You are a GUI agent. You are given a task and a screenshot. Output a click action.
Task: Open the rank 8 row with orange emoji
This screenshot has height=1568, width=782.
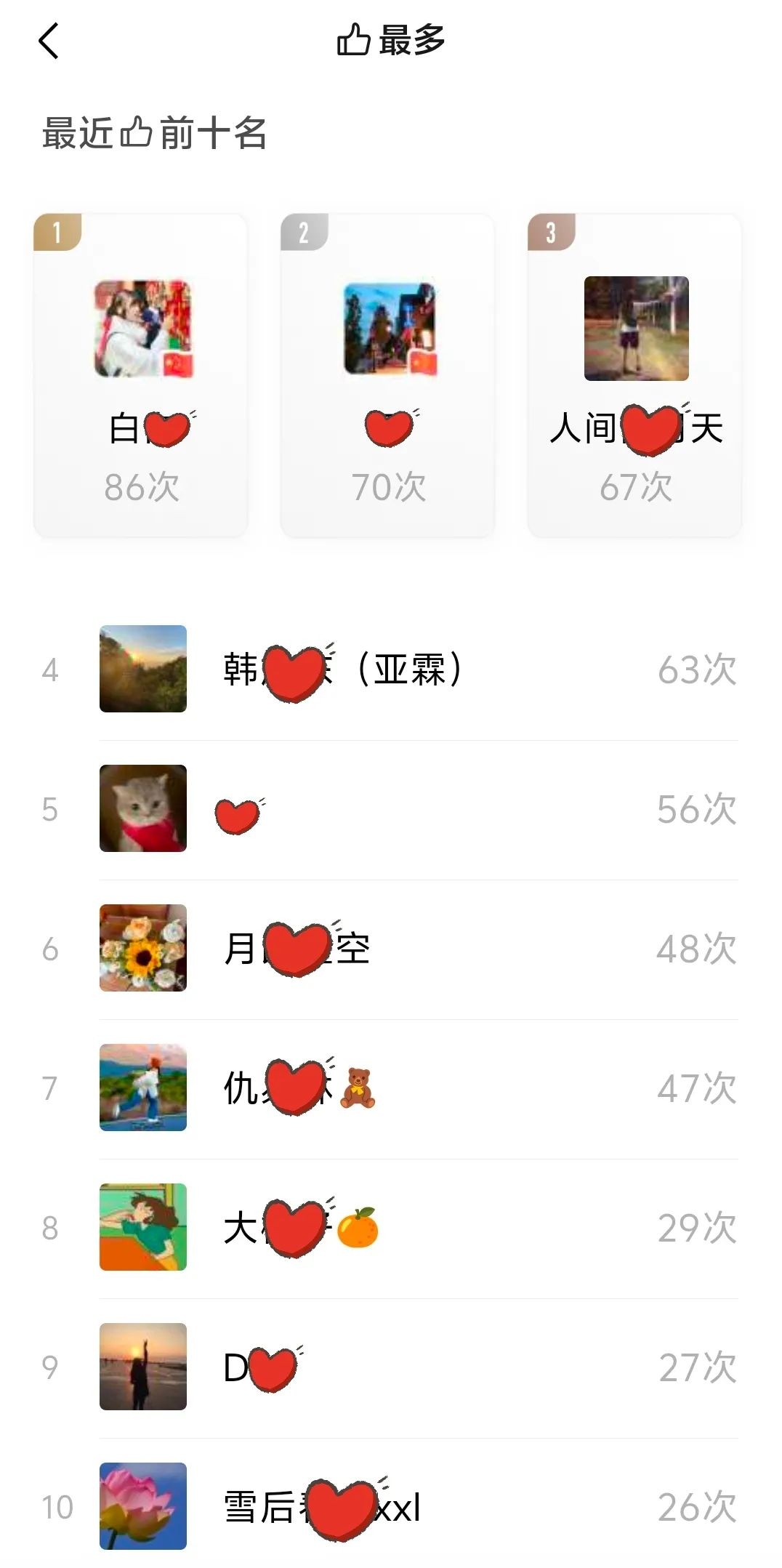(x=418, y=1228)
